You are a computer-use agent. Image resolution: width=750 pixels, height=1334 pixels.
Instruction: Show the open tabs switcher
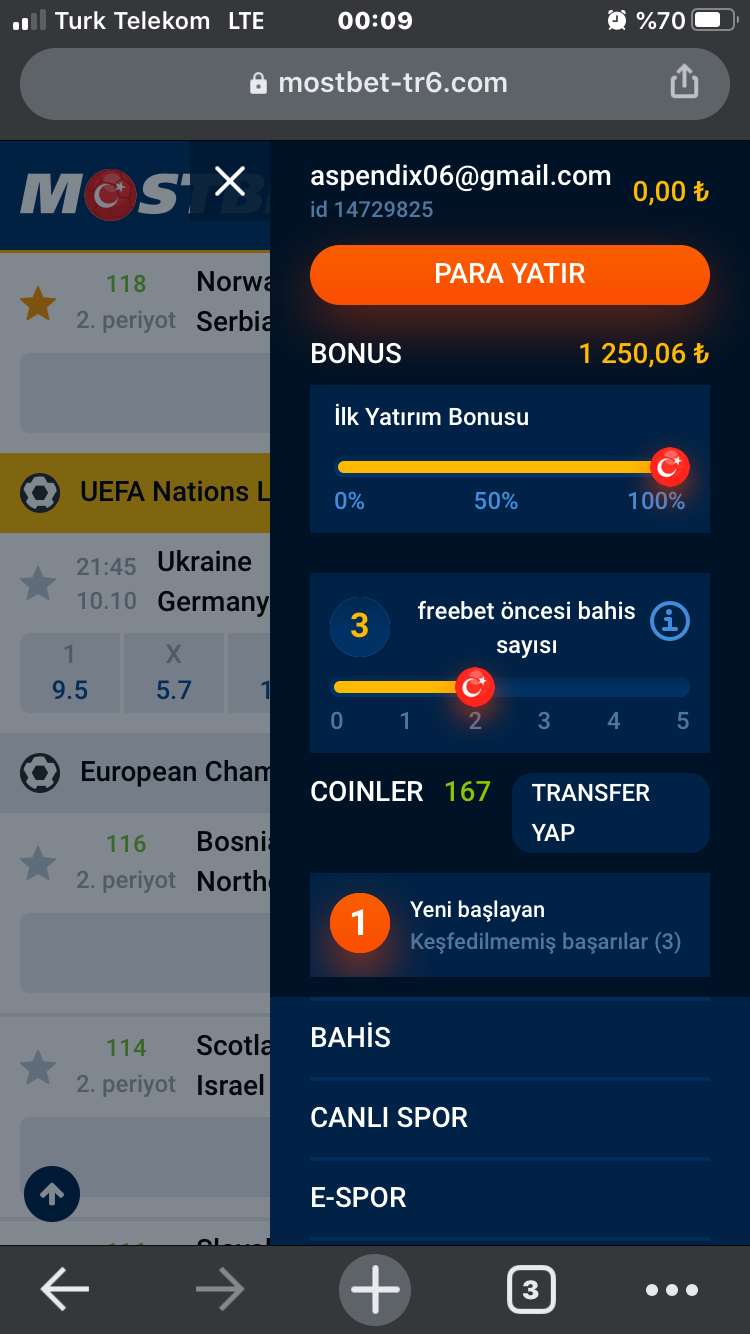(531, 1290)
